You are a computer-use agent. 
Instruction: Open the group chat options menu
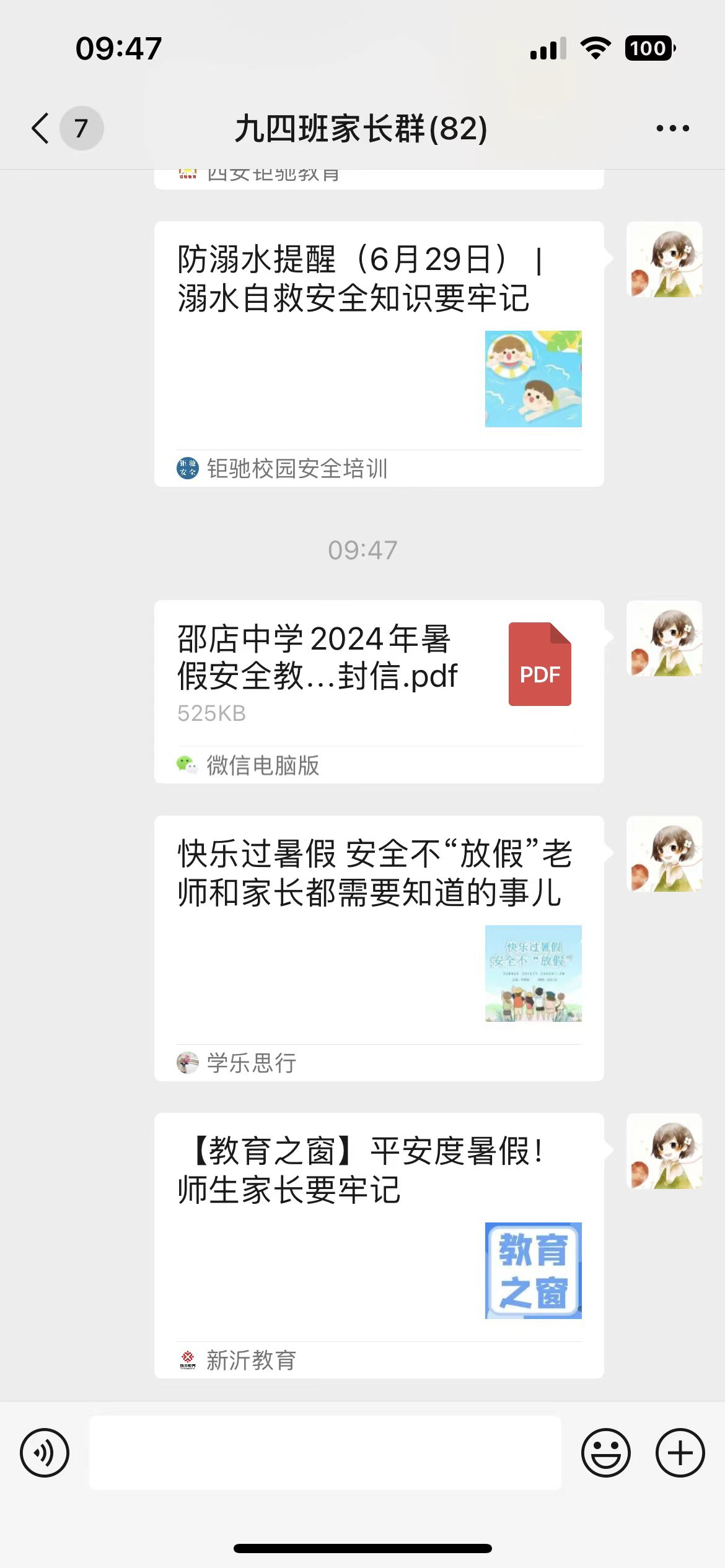(672, 128)
